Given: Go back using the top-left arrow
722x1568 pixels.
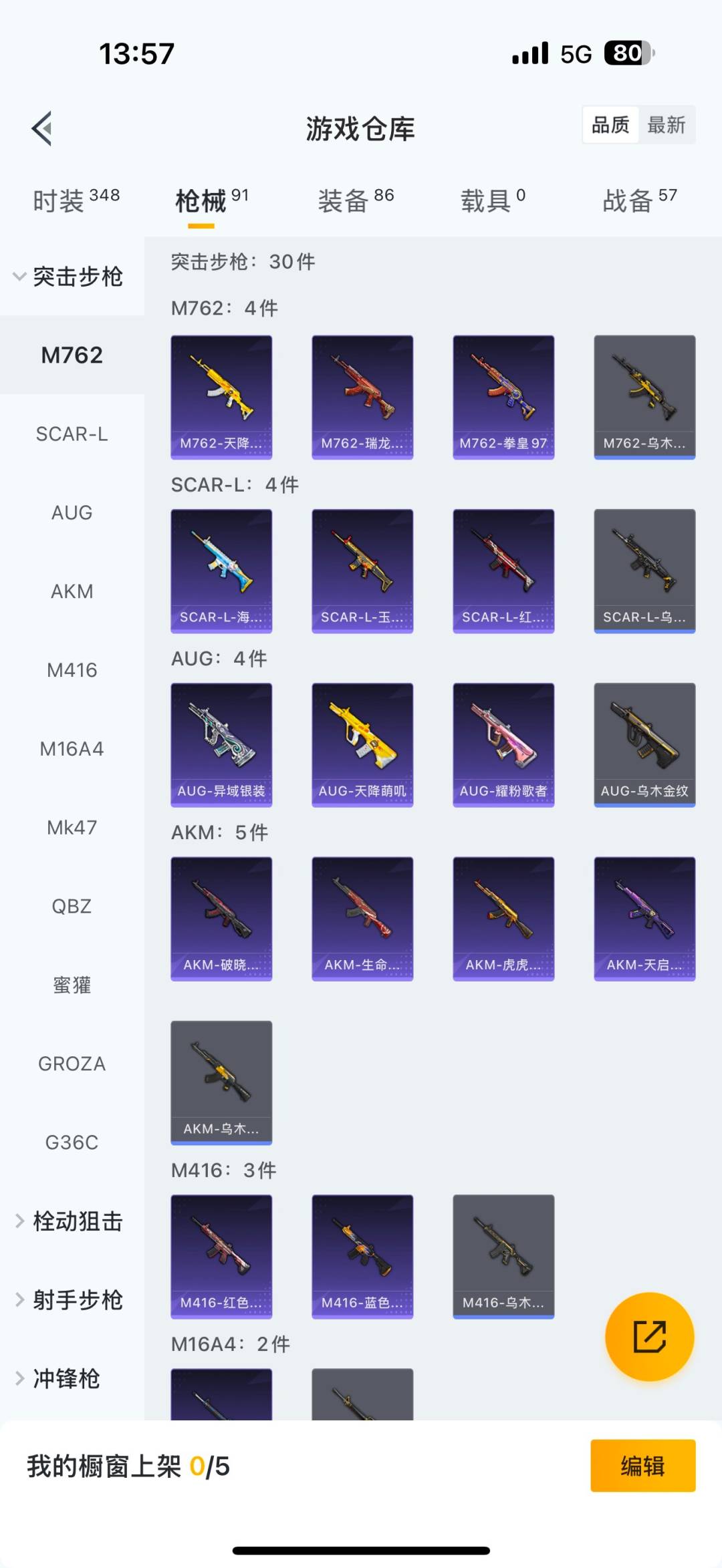Looking at the screenshot, I should coord(42,128).
